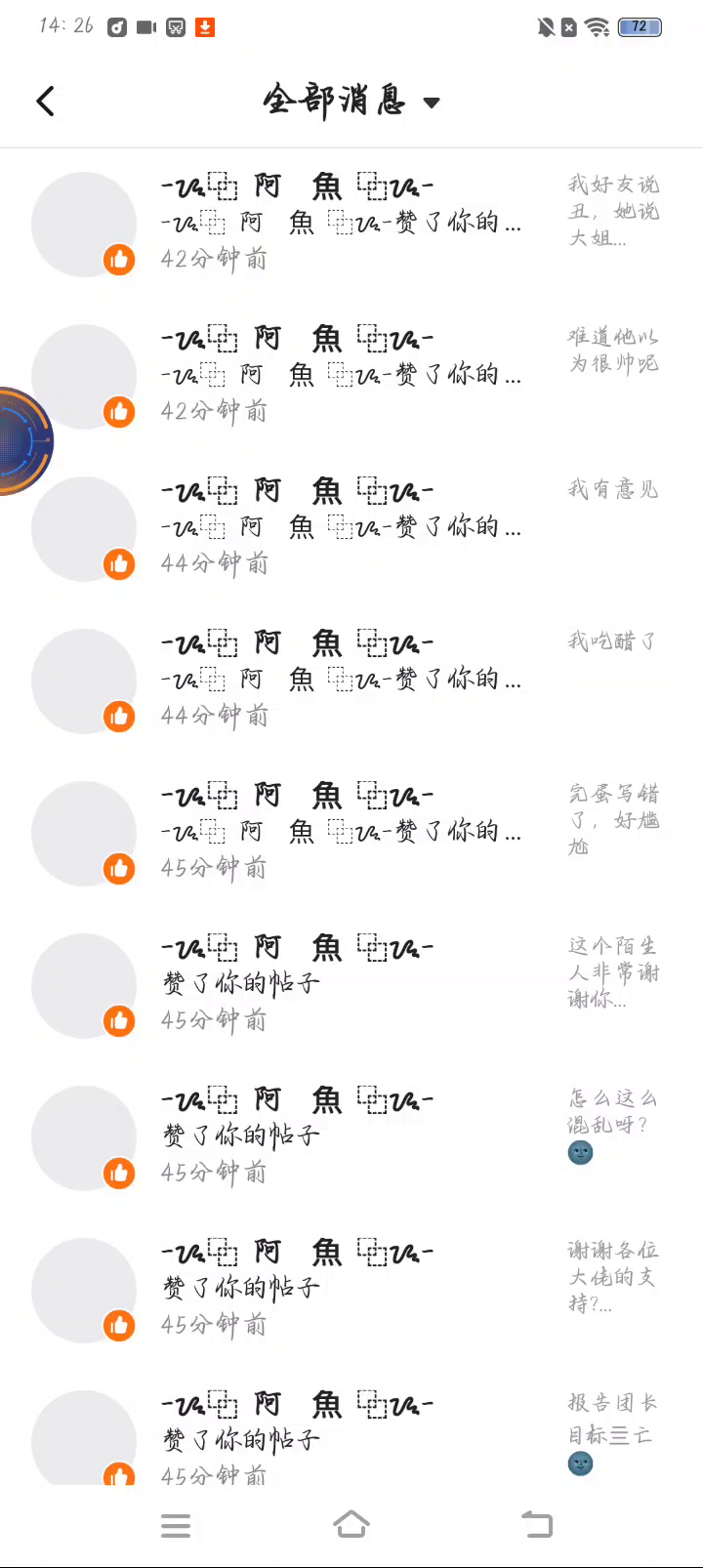Open the like notification for 我好友说丑 post
This screenshot has height=1568, width=703.
click(351, 225)
